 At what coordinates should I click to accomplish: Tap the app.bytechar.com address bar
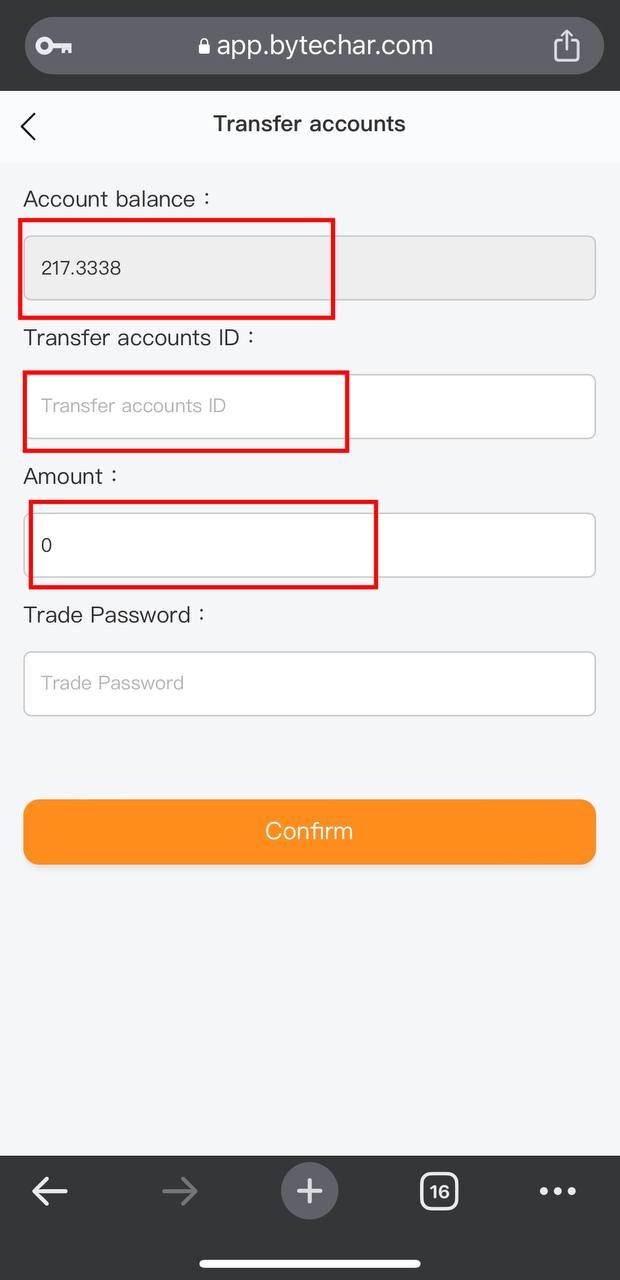pyautogui.click(x=315, y=46)
